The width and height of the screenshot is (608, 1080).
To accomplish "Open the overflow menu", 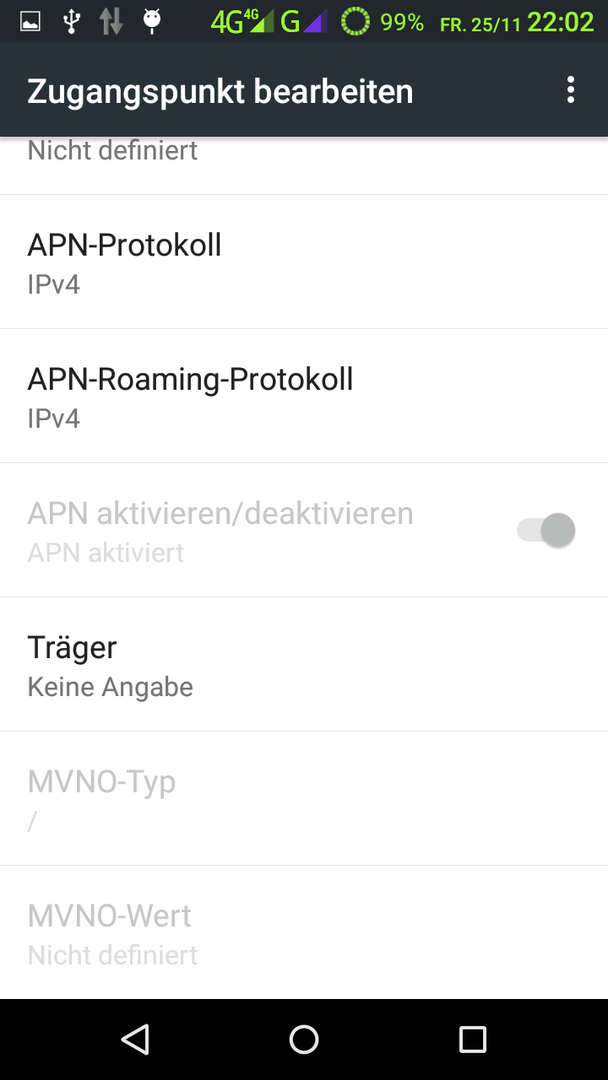I will pos(570,90).
